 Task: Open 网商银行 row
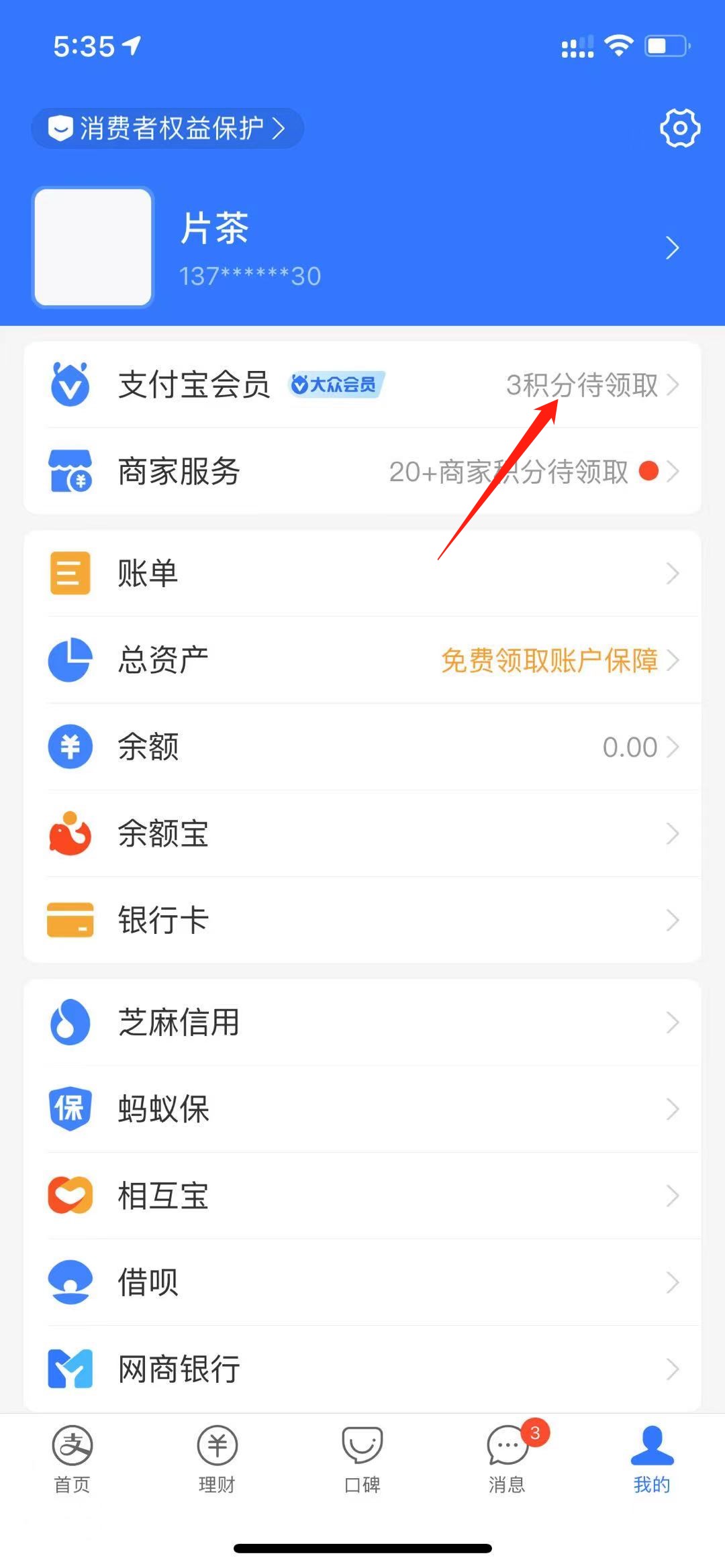[362, 1369]
